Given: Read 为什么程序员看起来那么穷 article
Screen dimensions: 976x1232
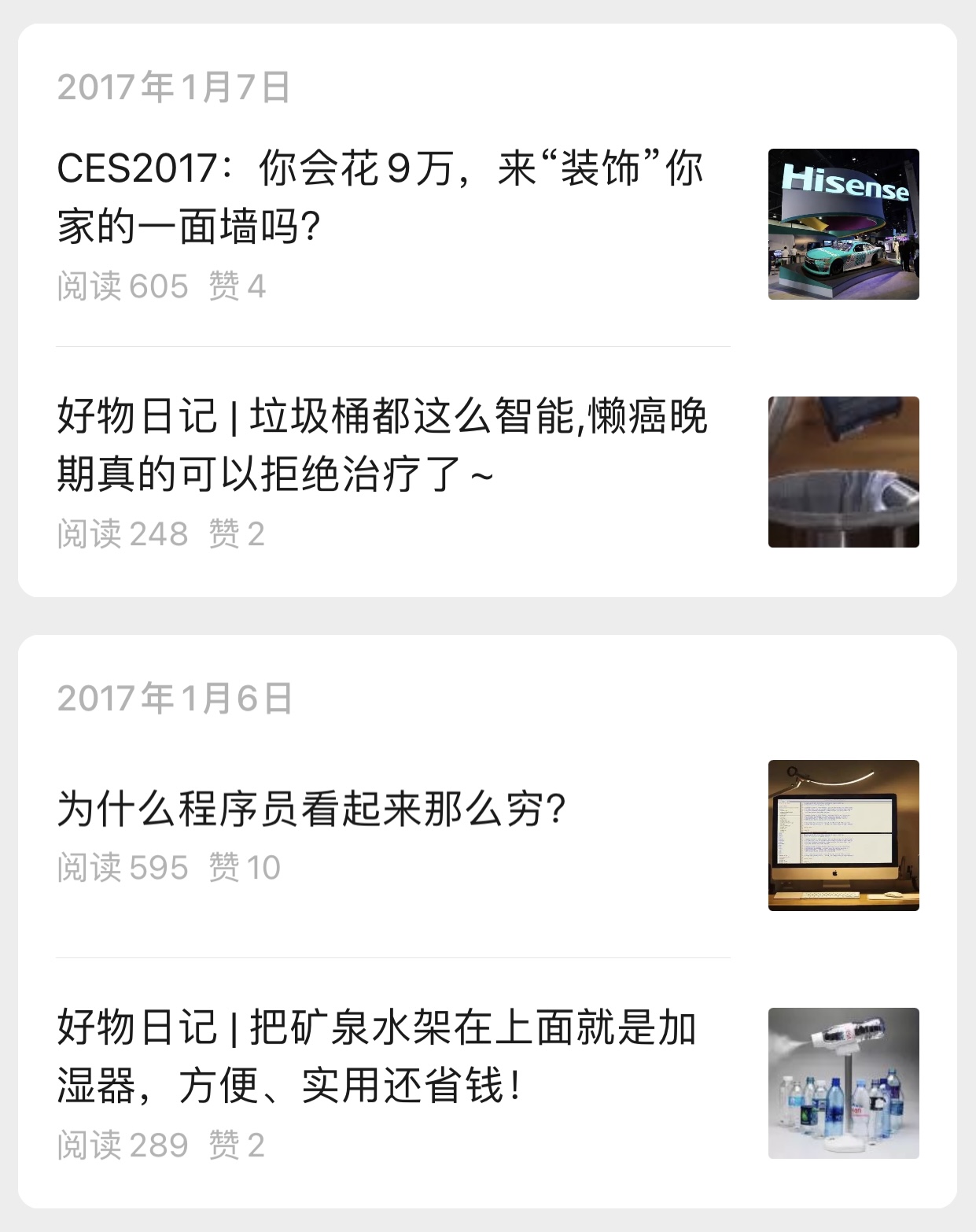Looking at the screenshot, I should coord(312,810).
